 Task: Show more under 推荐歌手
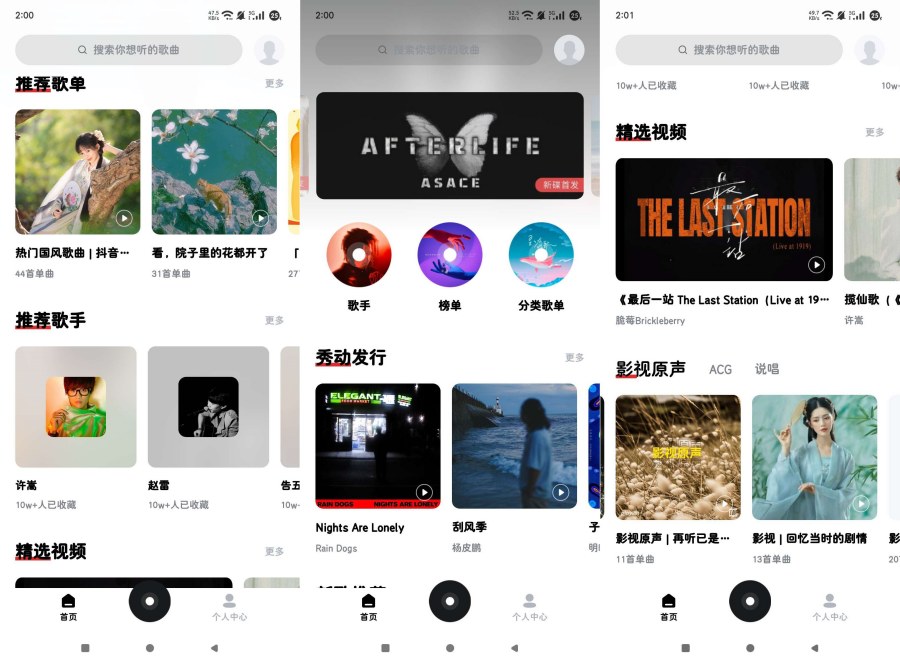coord(274,321)
